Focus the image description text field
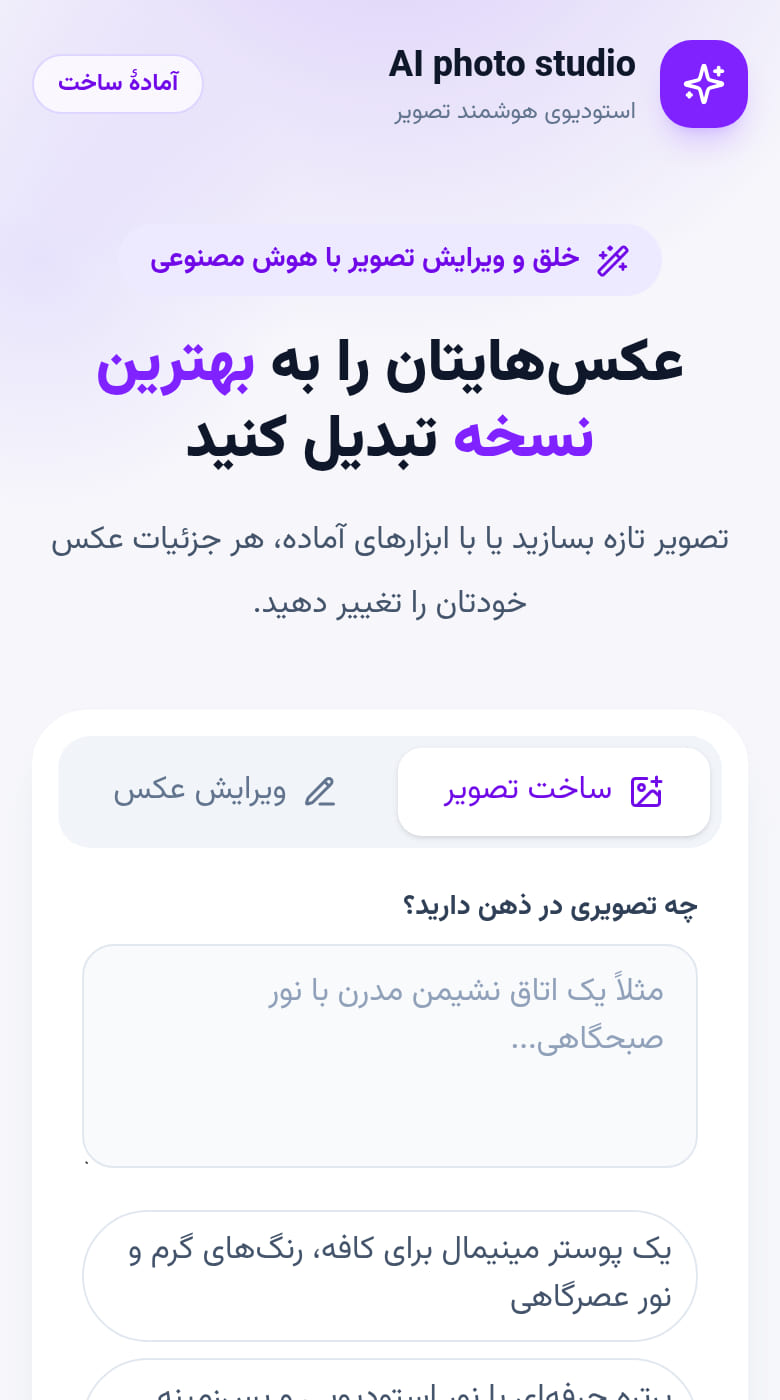Image resolution: width=780 pixels, height=1400 pixels. click(390, 1056)
